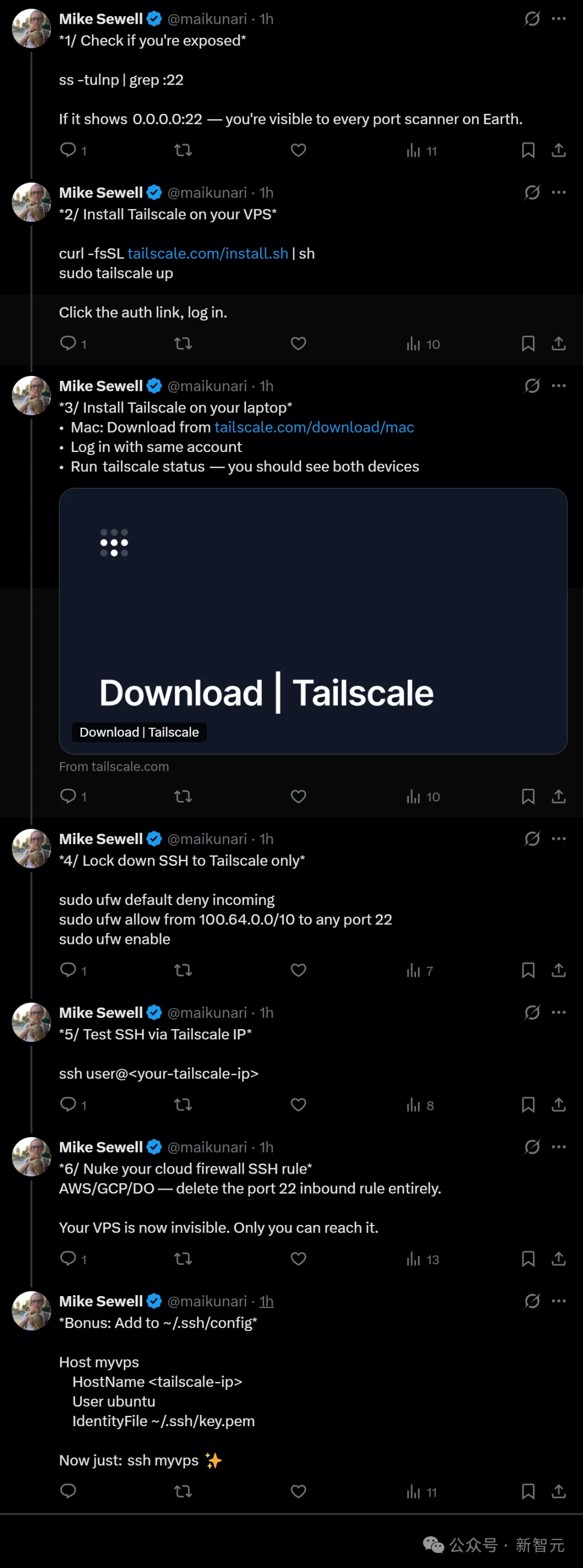Bookmark the "2/ Install Tailscale on your VPS" post
Viewport: 583px width, 1568px height.
tap(527, 343)
